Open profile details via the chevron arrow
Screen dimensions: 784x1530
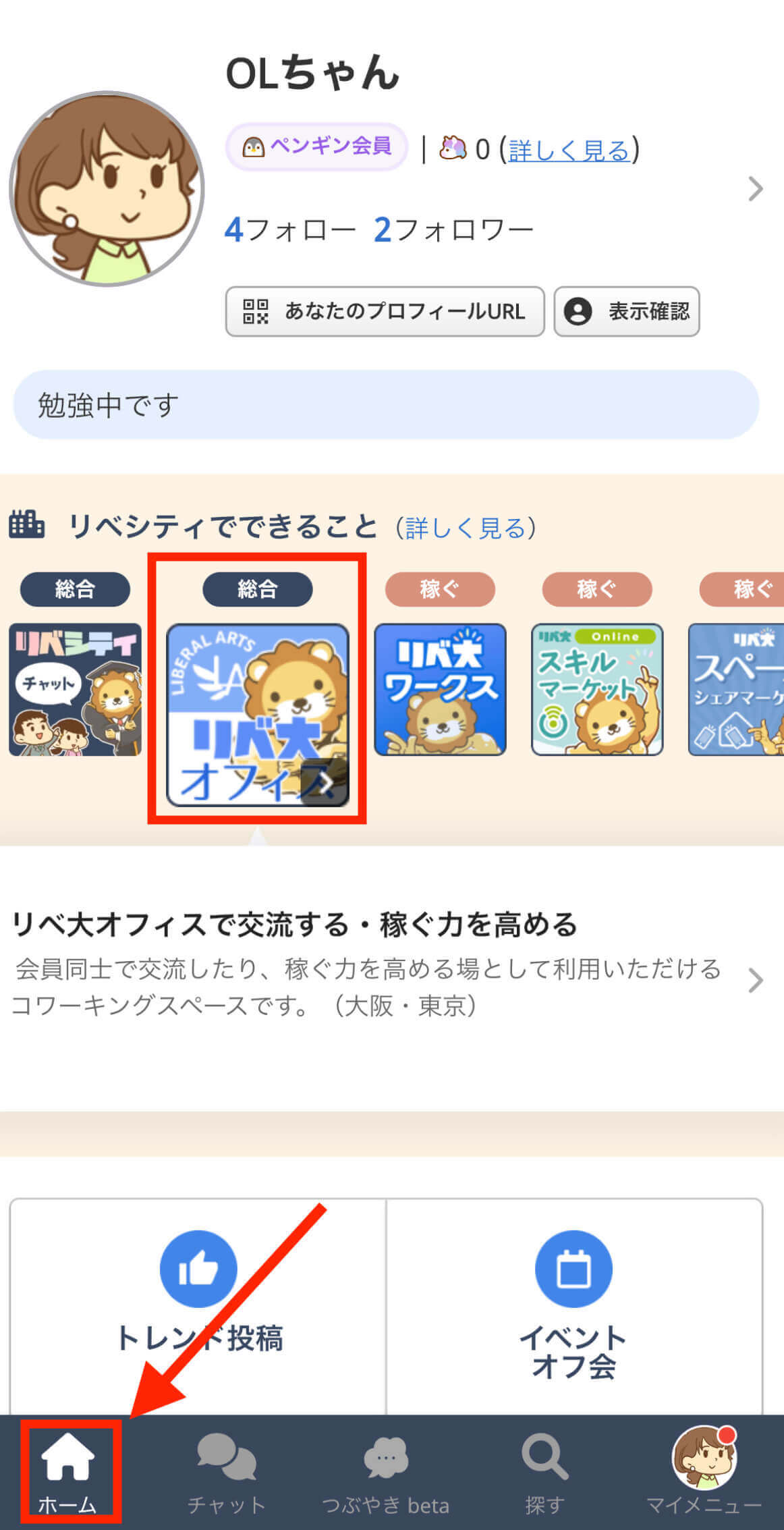(755, 190)
